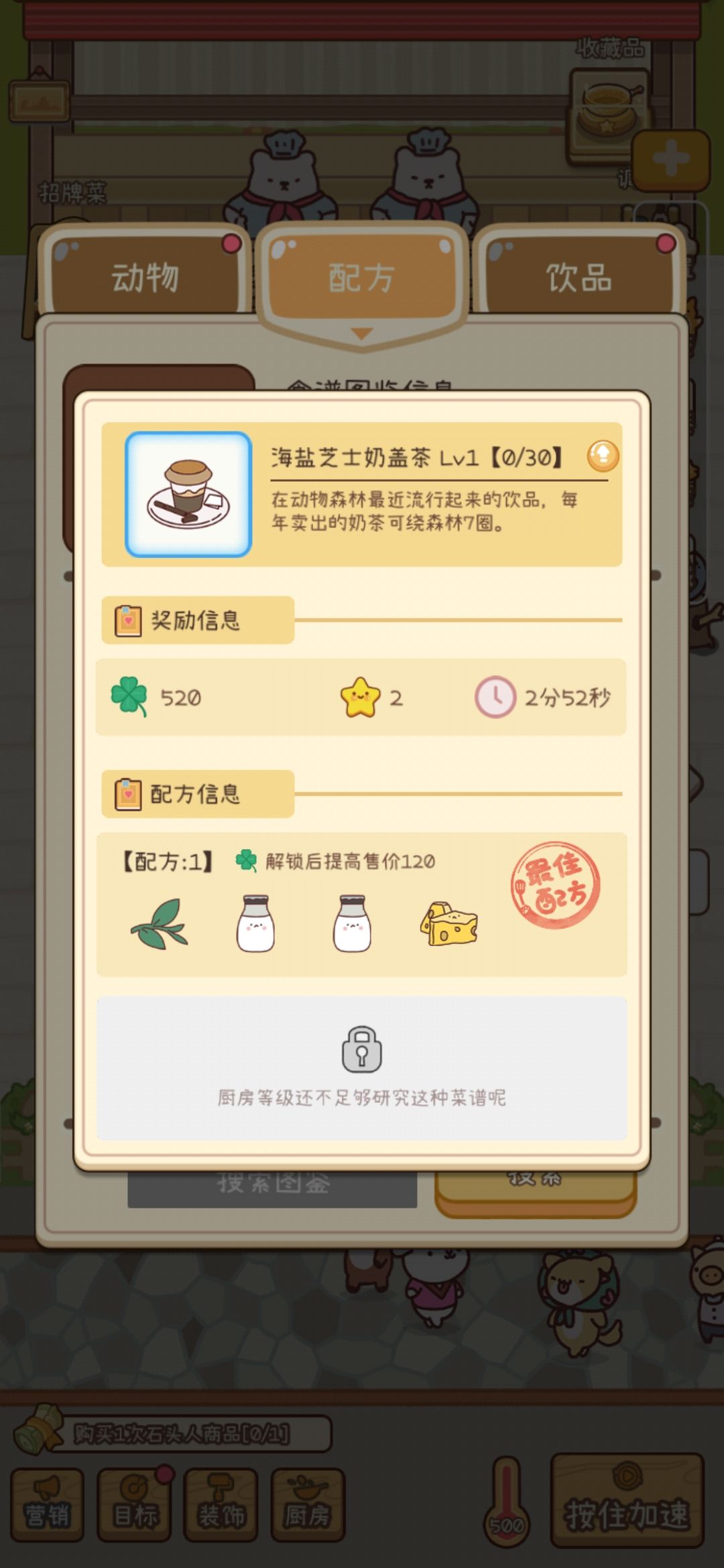Viewport: 724px width, 1568px height.
Task: Click the star reward icon showing 2
Action: tap(360, 698)
